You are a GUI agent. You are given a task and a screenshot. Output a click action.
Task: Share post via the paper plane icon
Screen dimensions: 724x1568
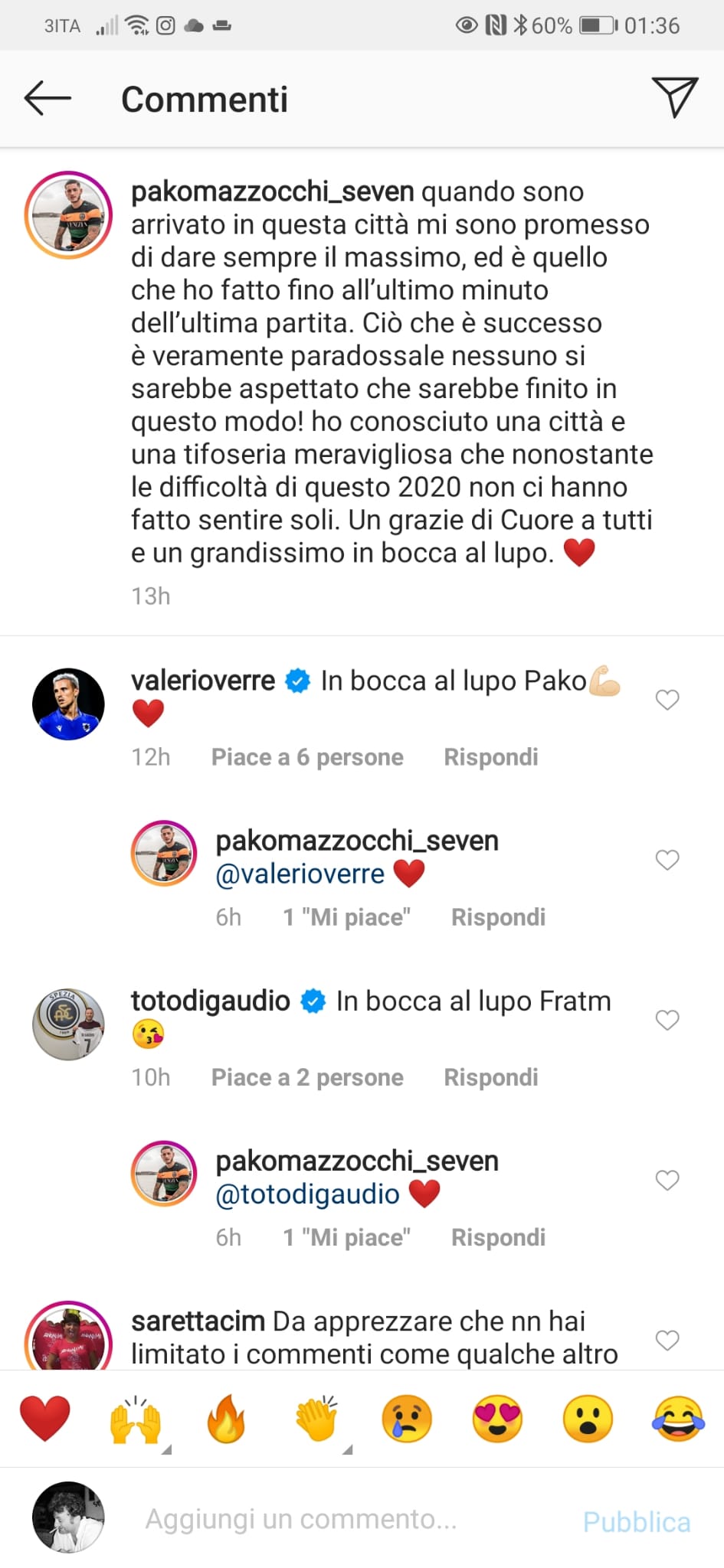674,97
